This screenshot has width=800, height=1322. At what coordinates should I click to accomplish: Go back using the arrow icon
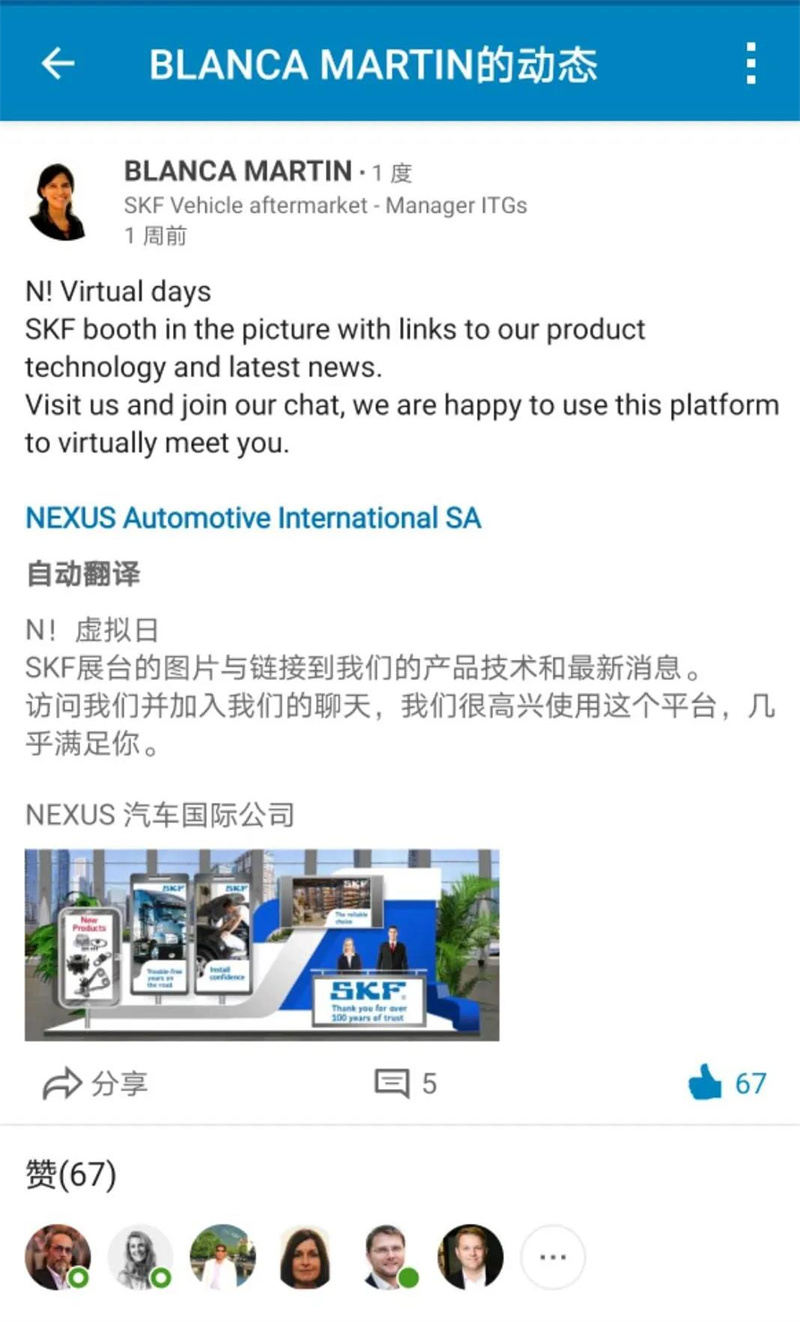[x=58, y=64]
